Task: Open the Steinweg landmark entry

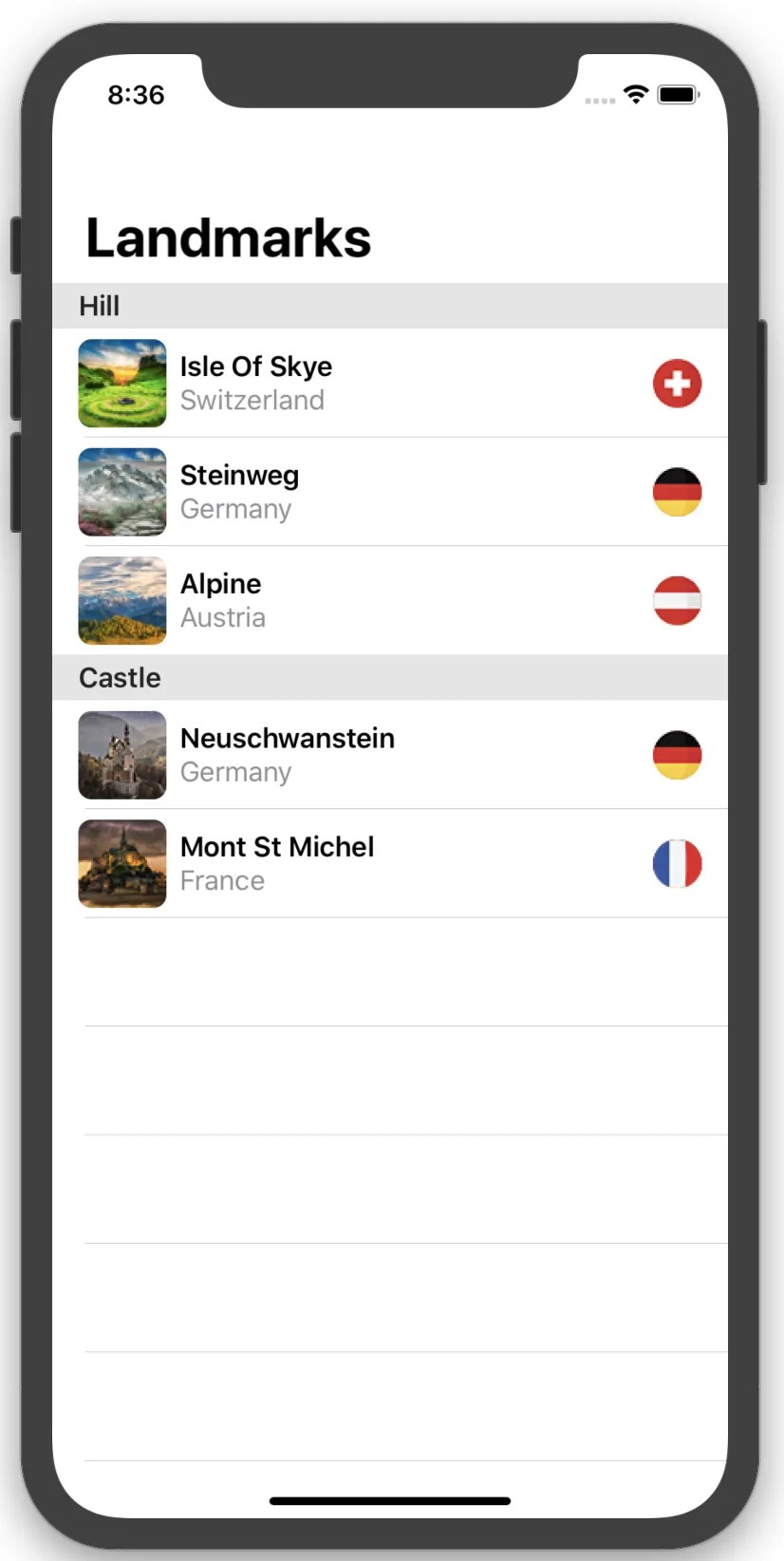Action: pos(380,492)
